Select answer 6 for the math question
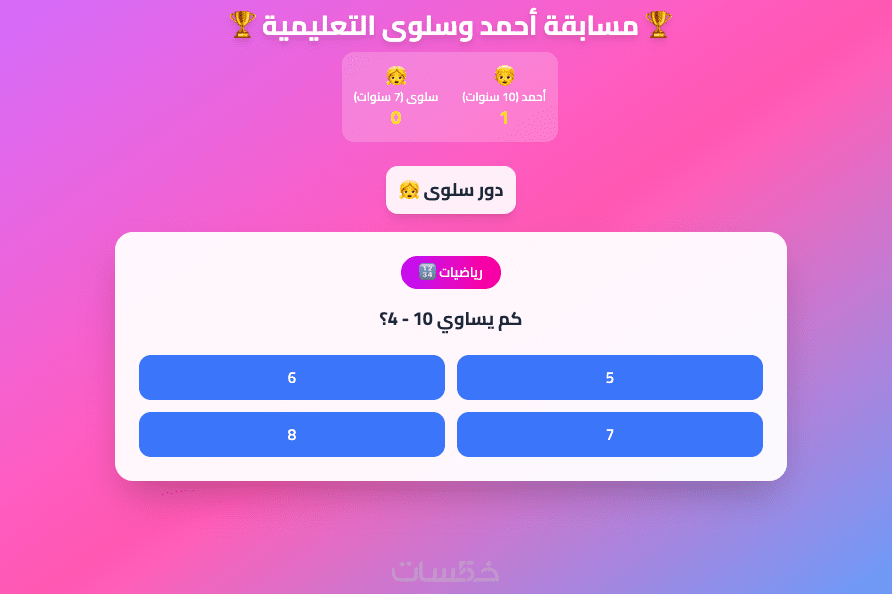Viewport: 892px width, 594px height. coord(291,377)
